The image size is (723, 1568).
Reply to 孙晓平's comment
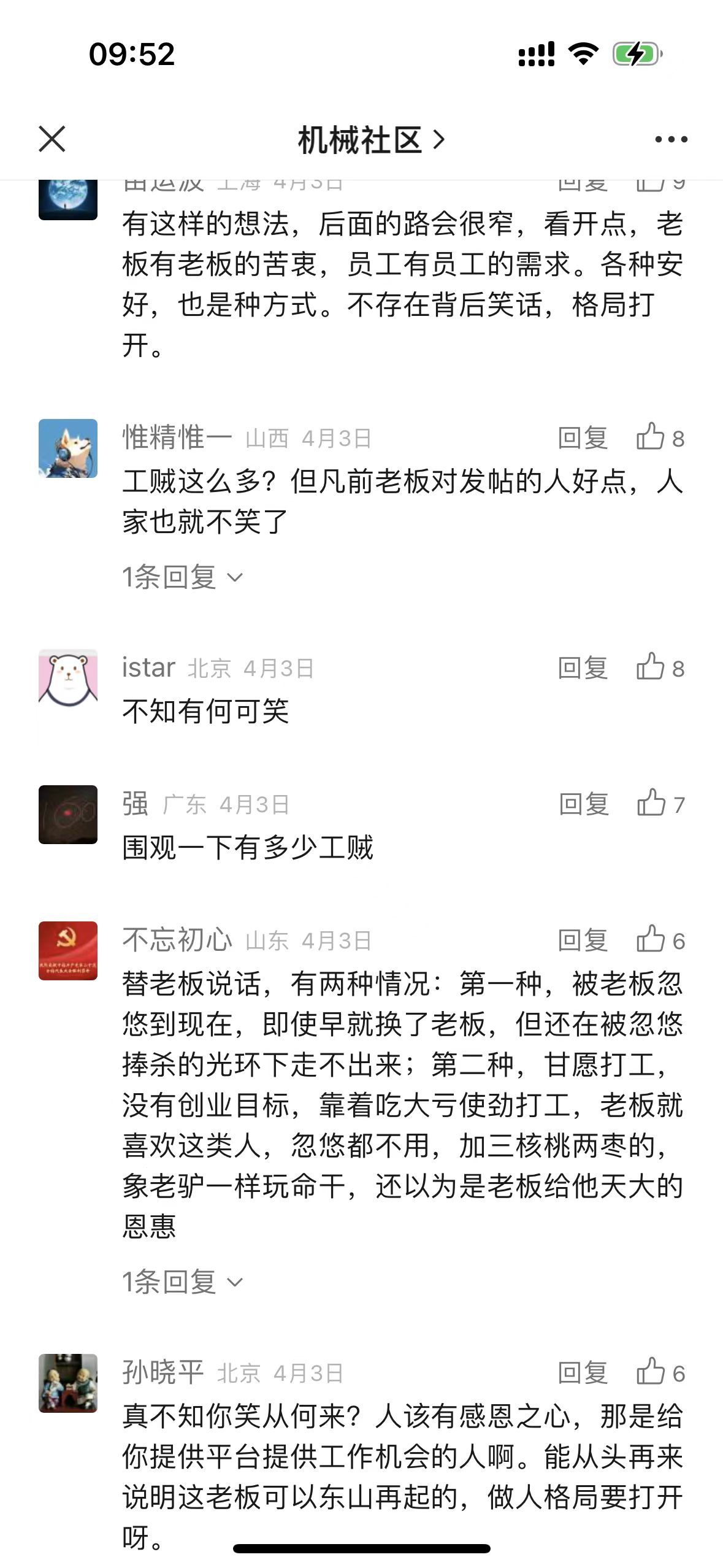pos(583,1373)
